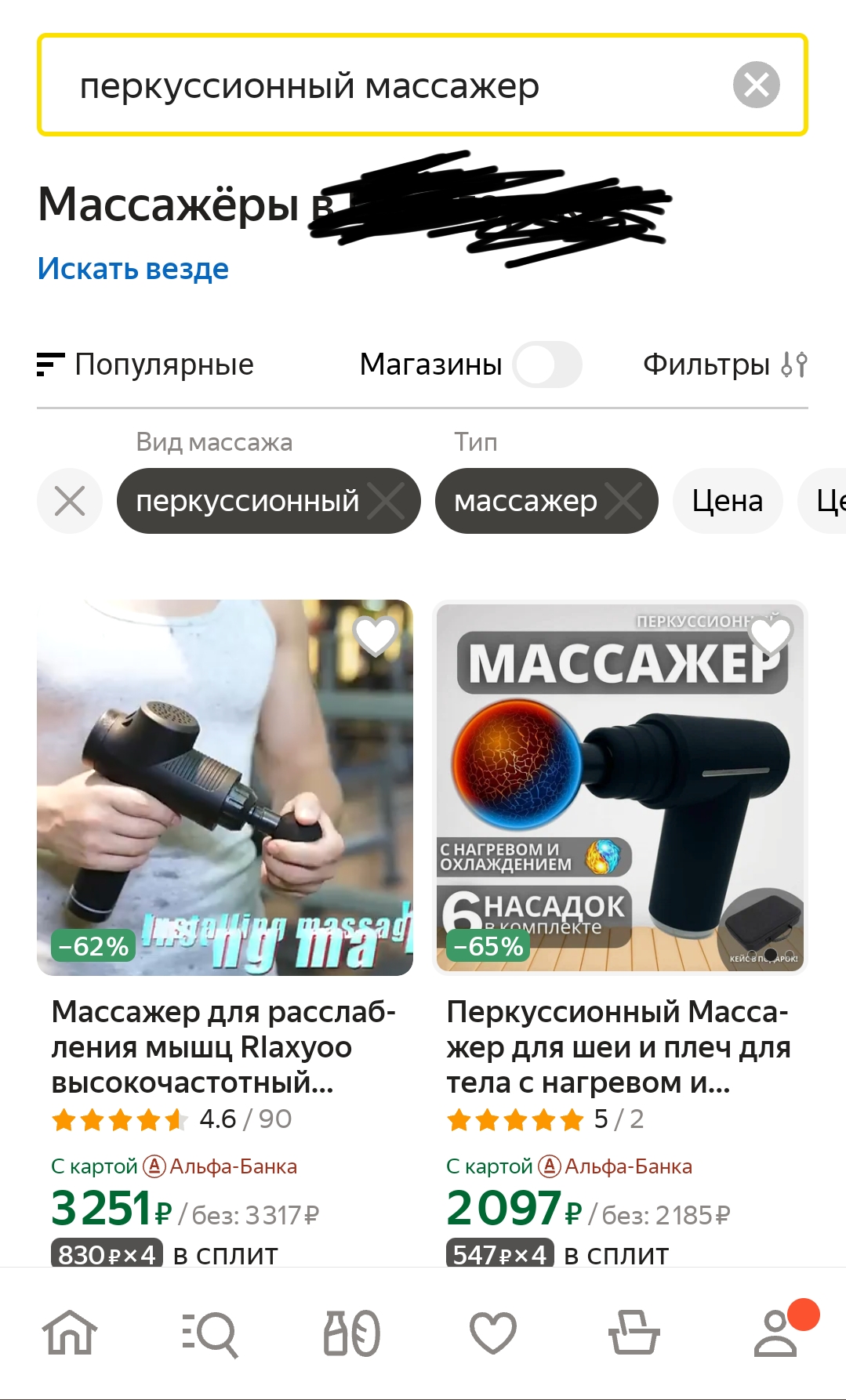
Task: Tap the search field with перкуссионный массажер
Action: coord(376,85)
